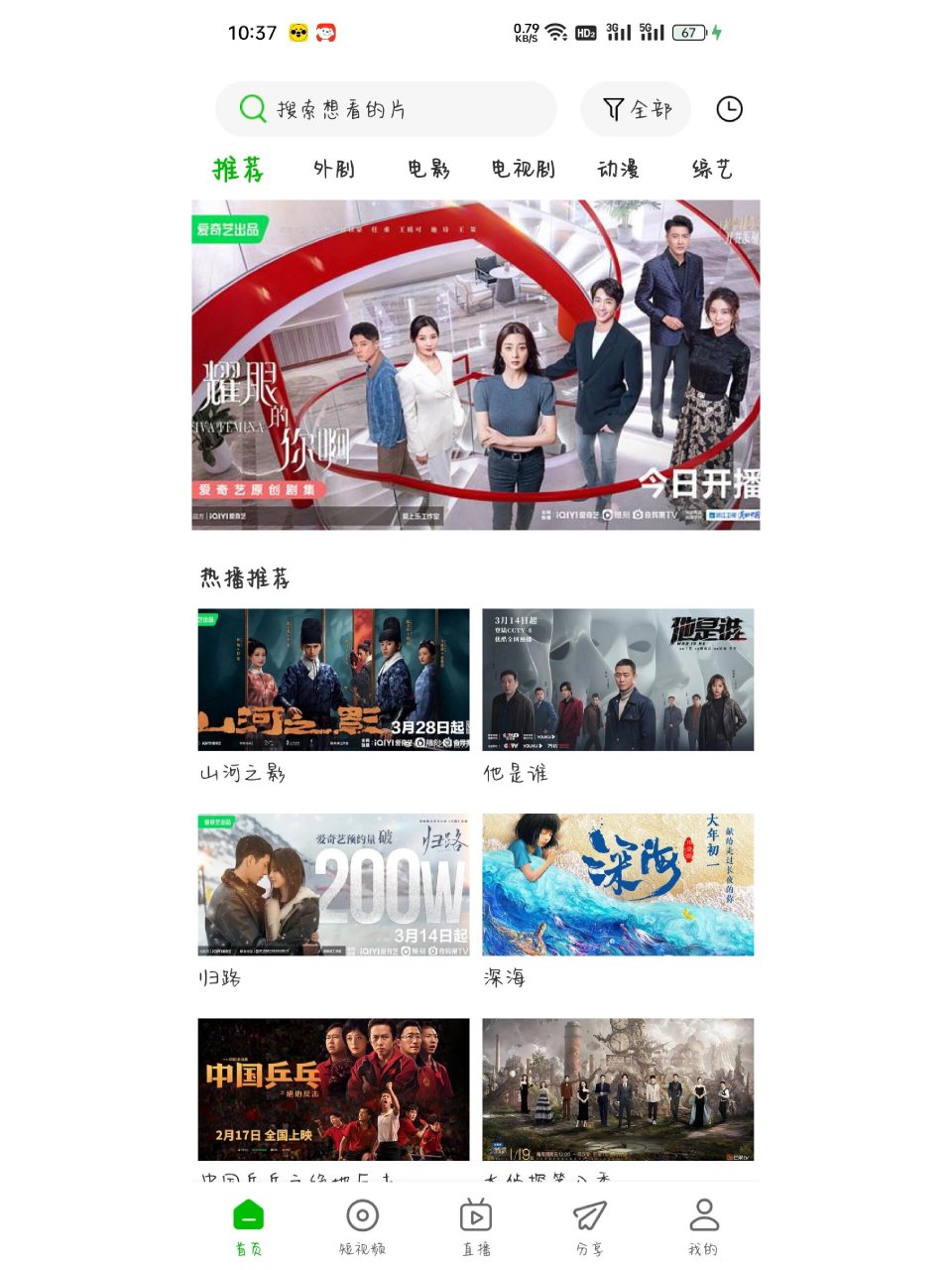Switch to the 电视剧 tab
The image size is (952, 1270).
point(523,170)
